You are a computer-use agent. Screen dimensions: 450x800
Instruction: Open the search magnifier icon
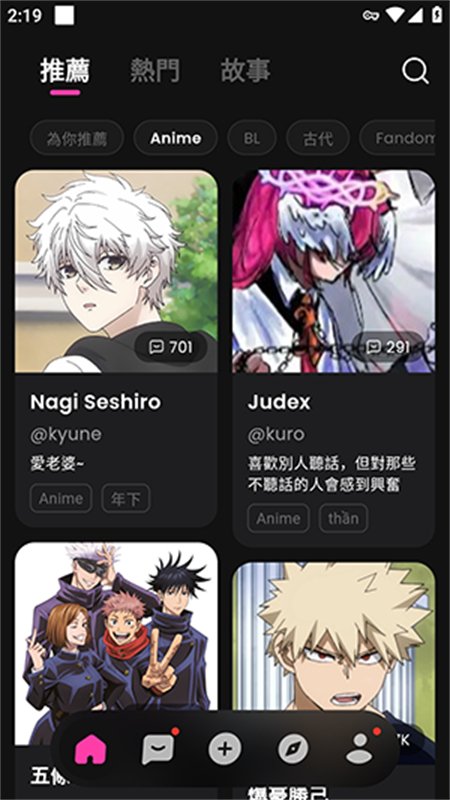(415, 71)
